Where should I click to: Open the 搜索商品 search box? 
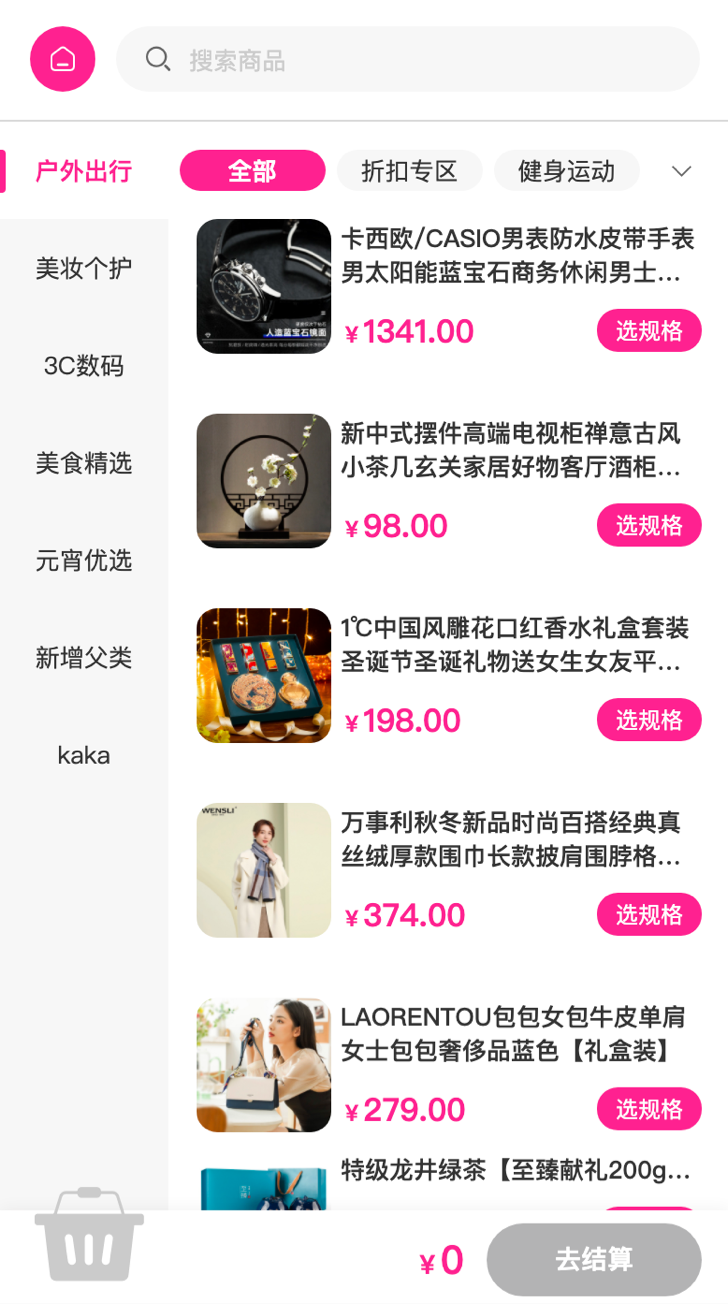(408, 59)
